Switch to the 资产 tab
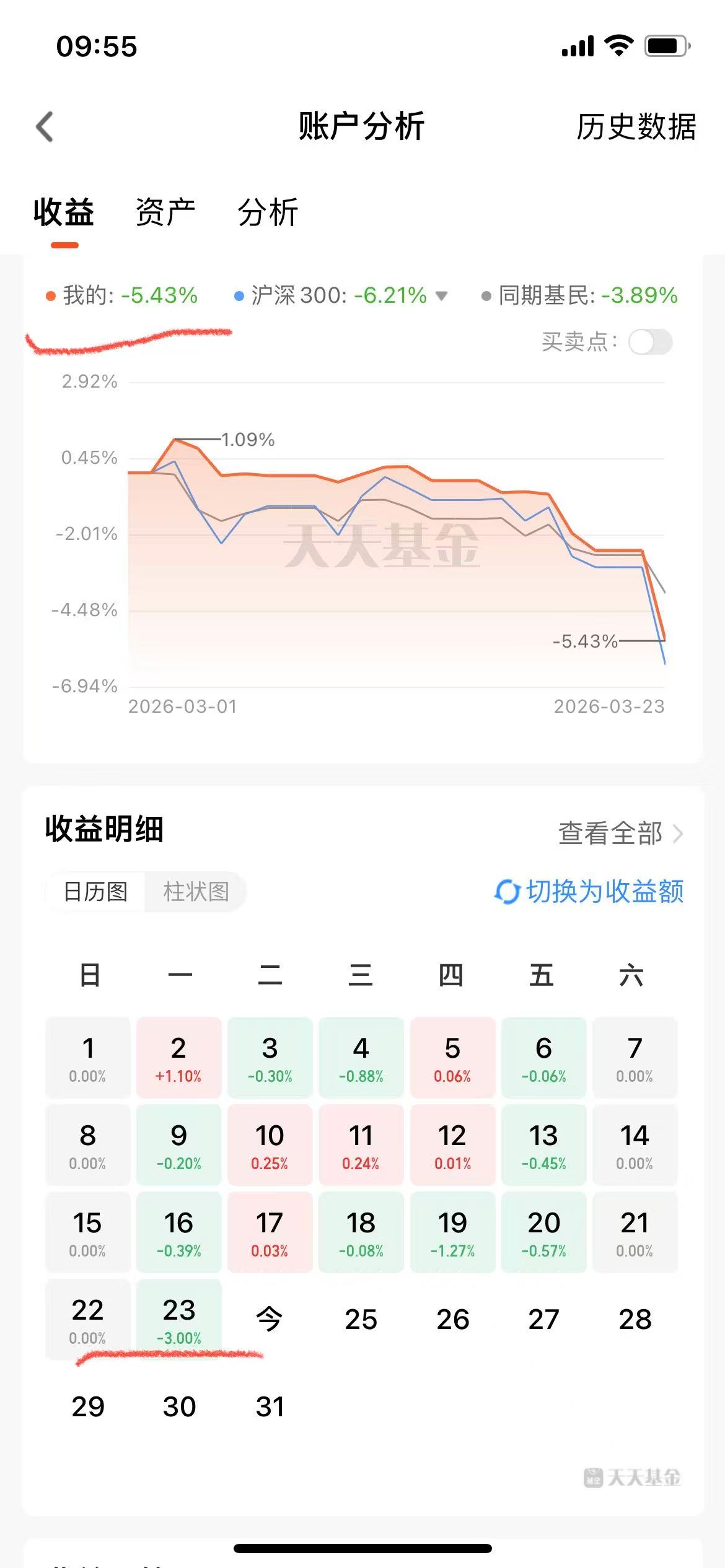The width and height of the screenshot is (725, 1568). 165,212
